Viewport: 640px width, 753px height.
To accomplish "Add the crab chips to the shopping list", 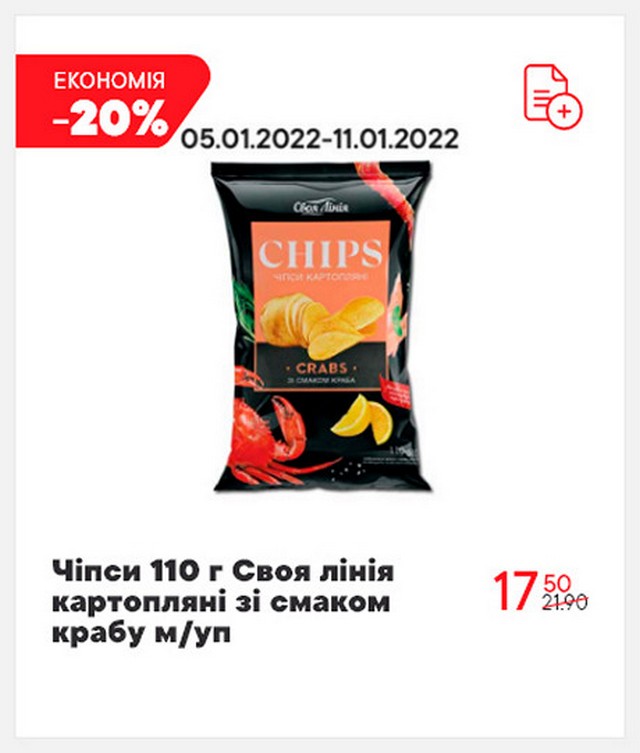I will coord(552,94).
